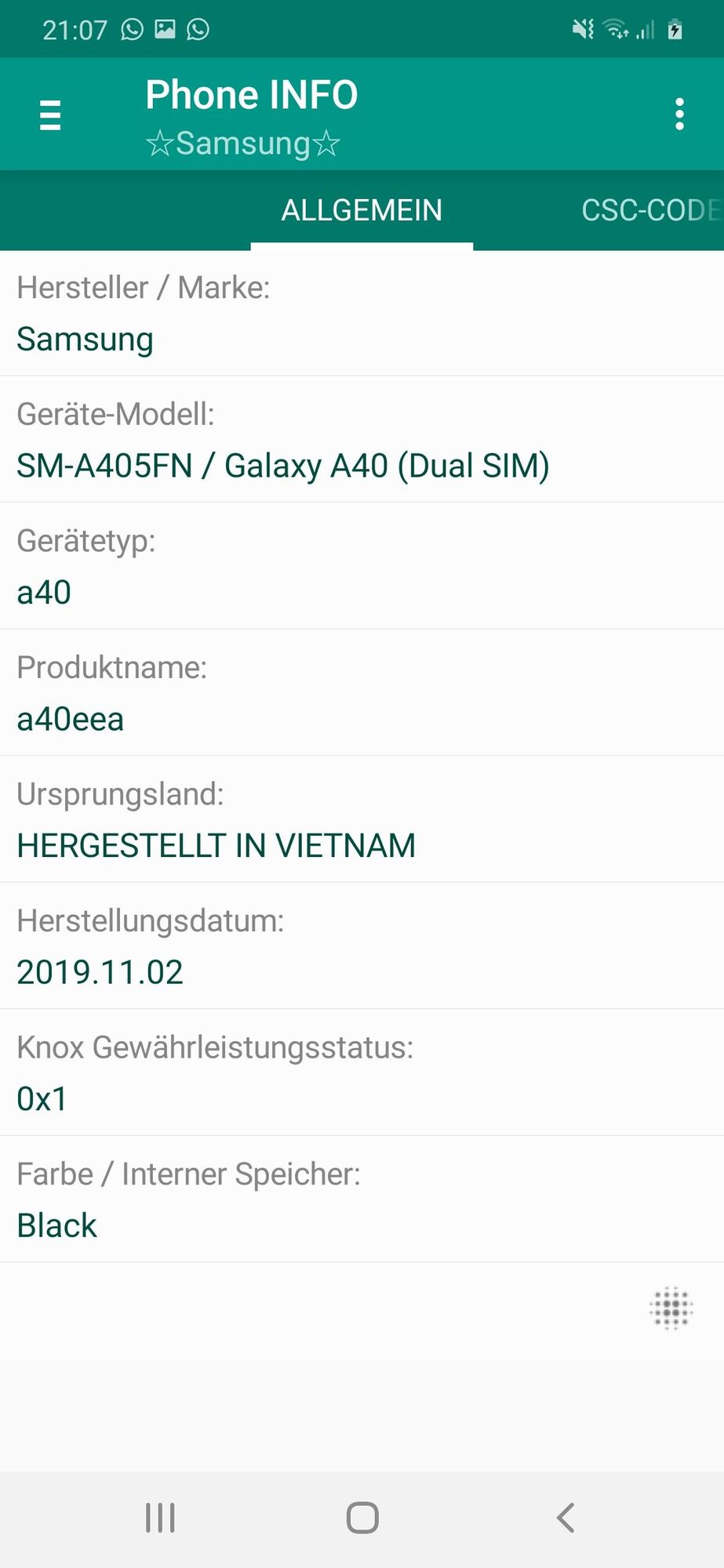Screen dimensions: 724x1568
Task: Tap the Wi-Fi status icon
Action: point(614,28)
